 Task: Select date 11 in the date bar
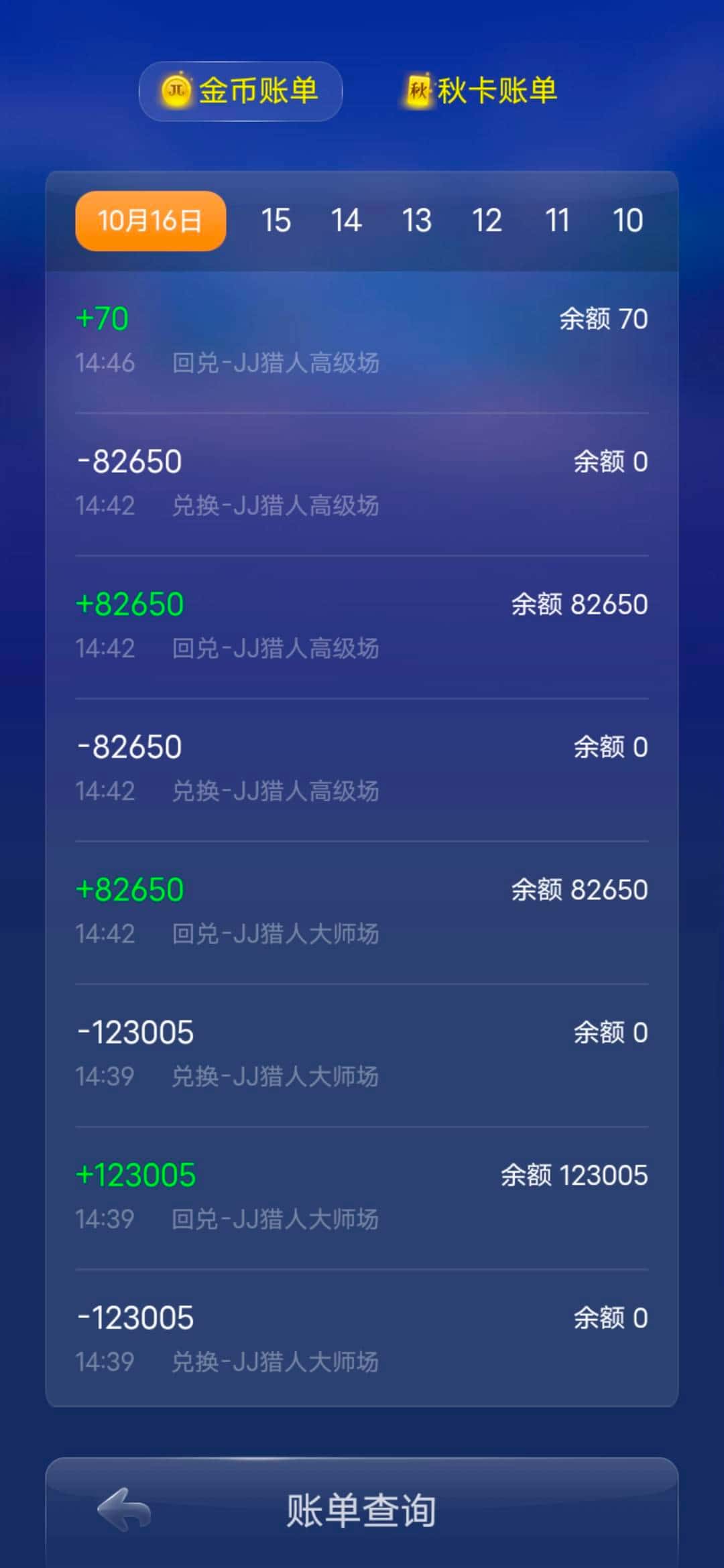[558, 220]
